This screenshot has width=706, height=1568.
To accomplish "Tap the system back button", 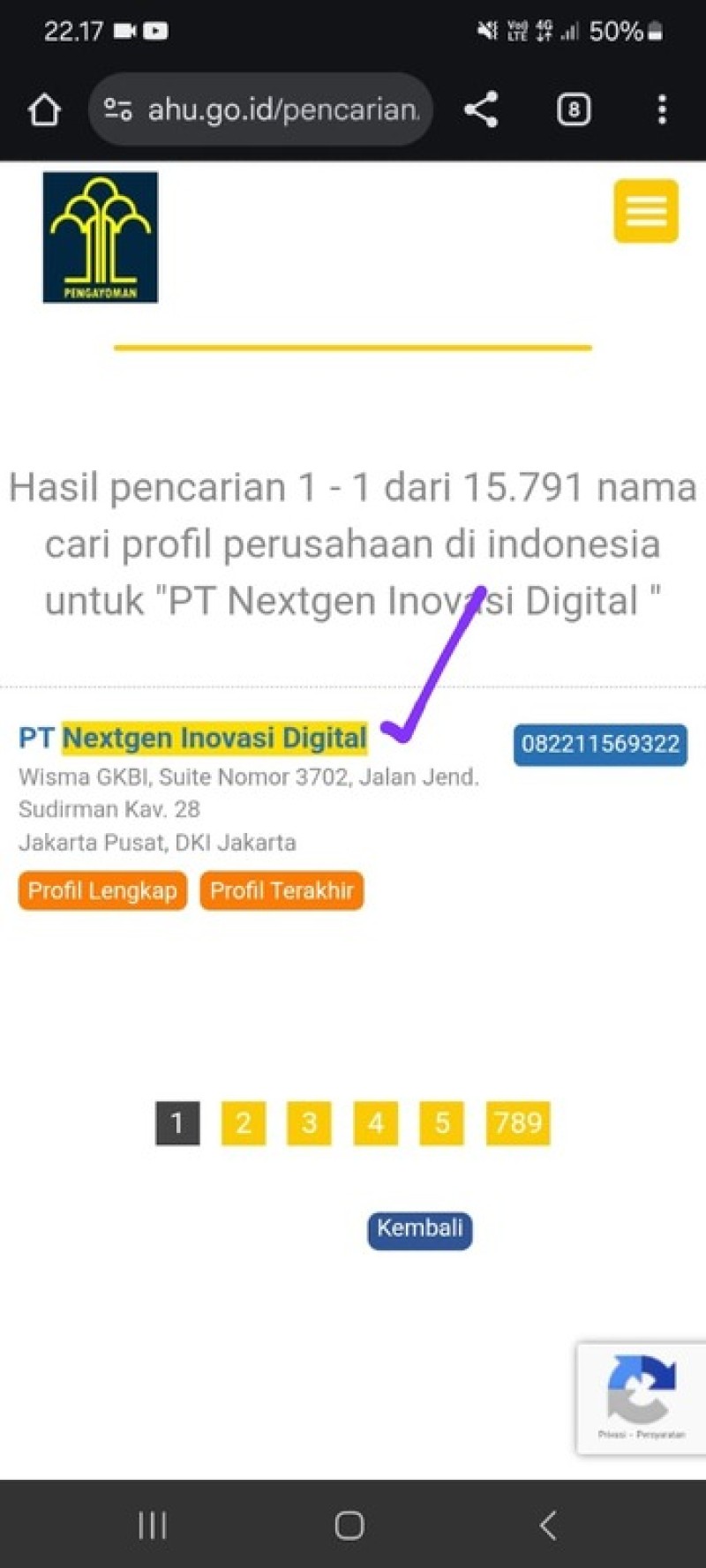I will [548, 1525].
